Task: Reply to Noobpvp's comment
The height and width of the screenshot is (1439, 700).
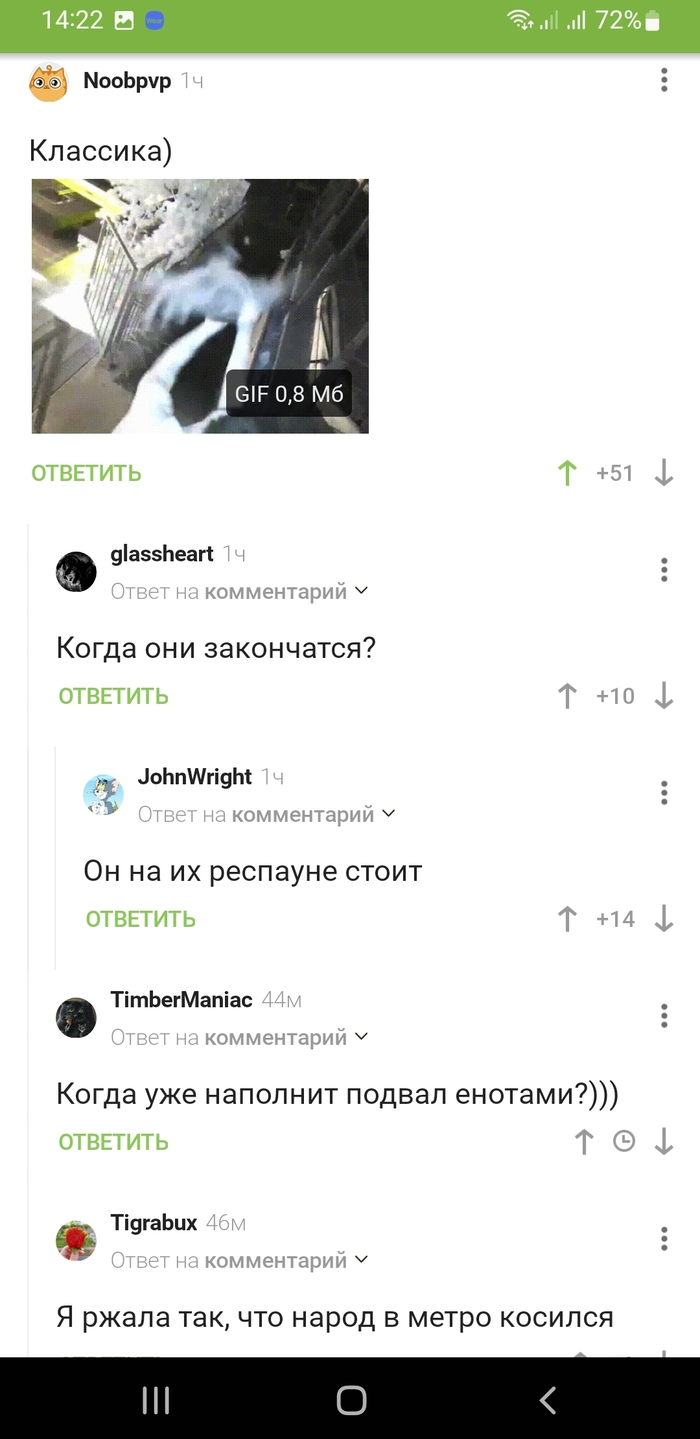Action: coord(86,473)
